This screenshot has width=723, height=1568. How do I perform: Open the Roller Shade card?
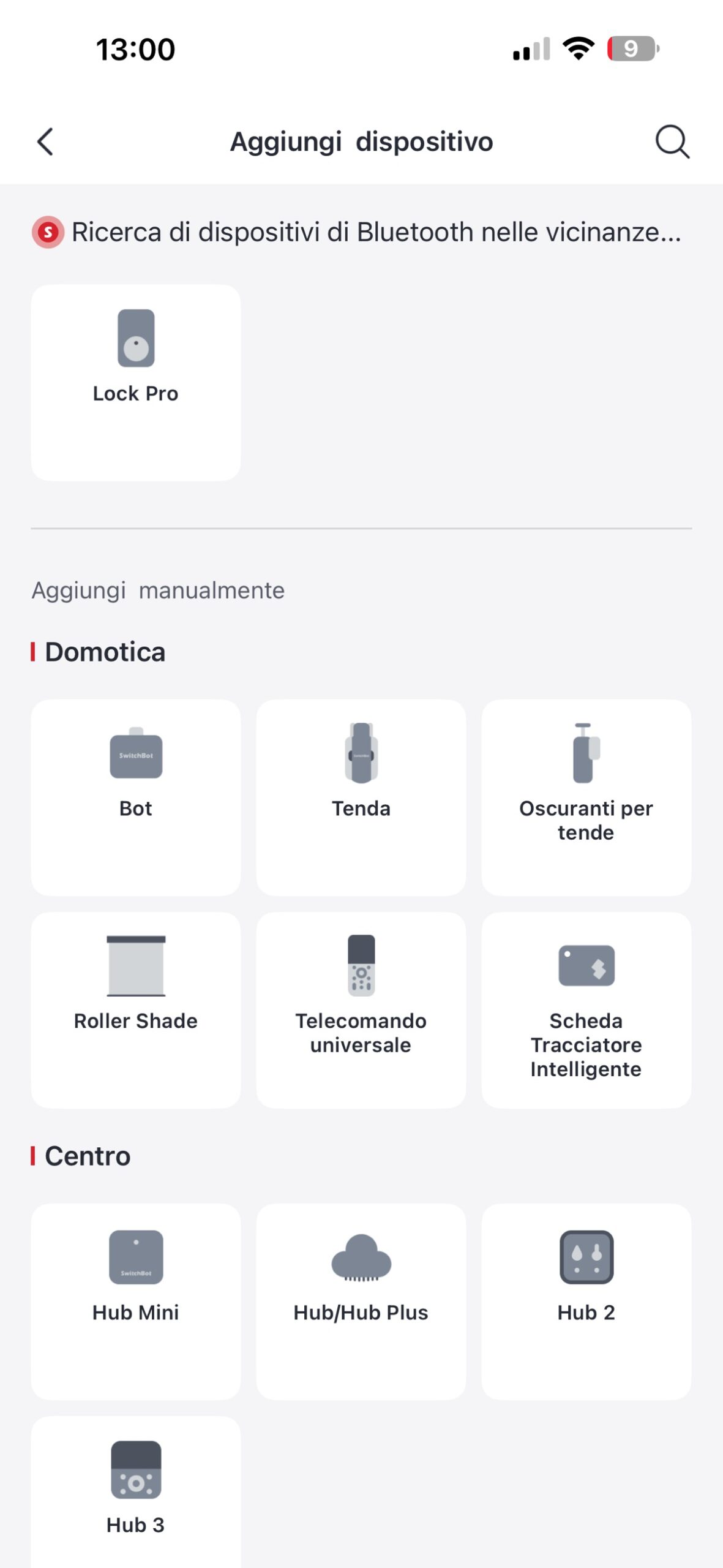[x=135, y=1009]
